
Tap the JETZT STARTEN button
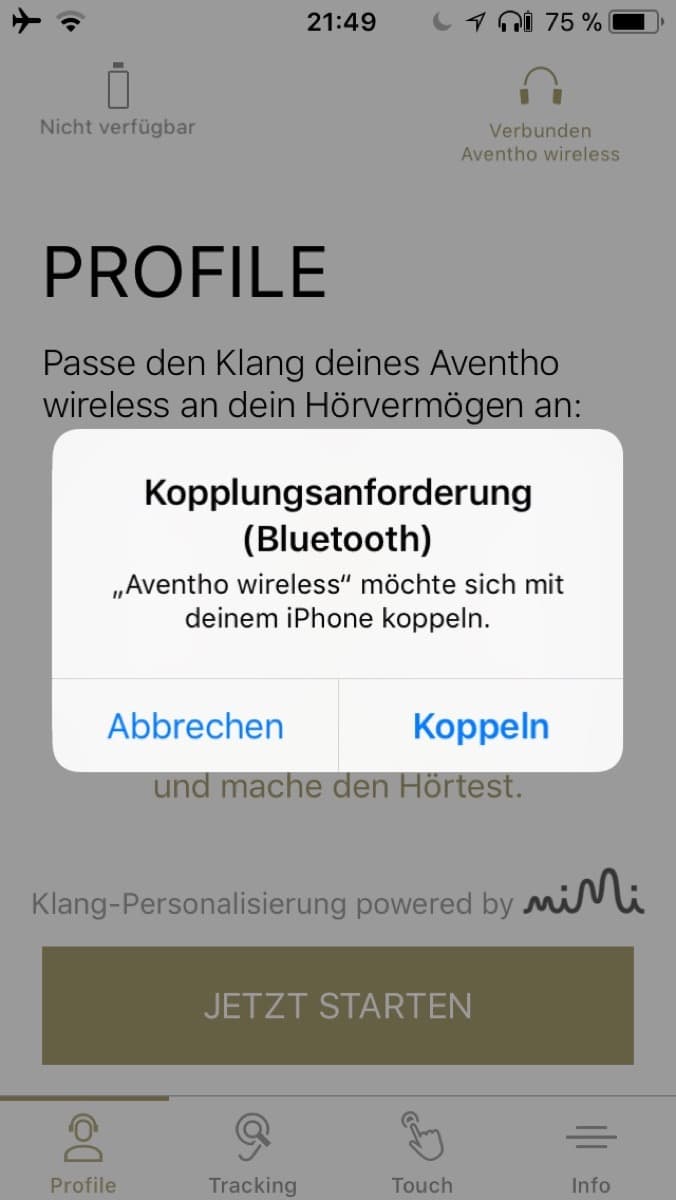(x=338, y=1005)
